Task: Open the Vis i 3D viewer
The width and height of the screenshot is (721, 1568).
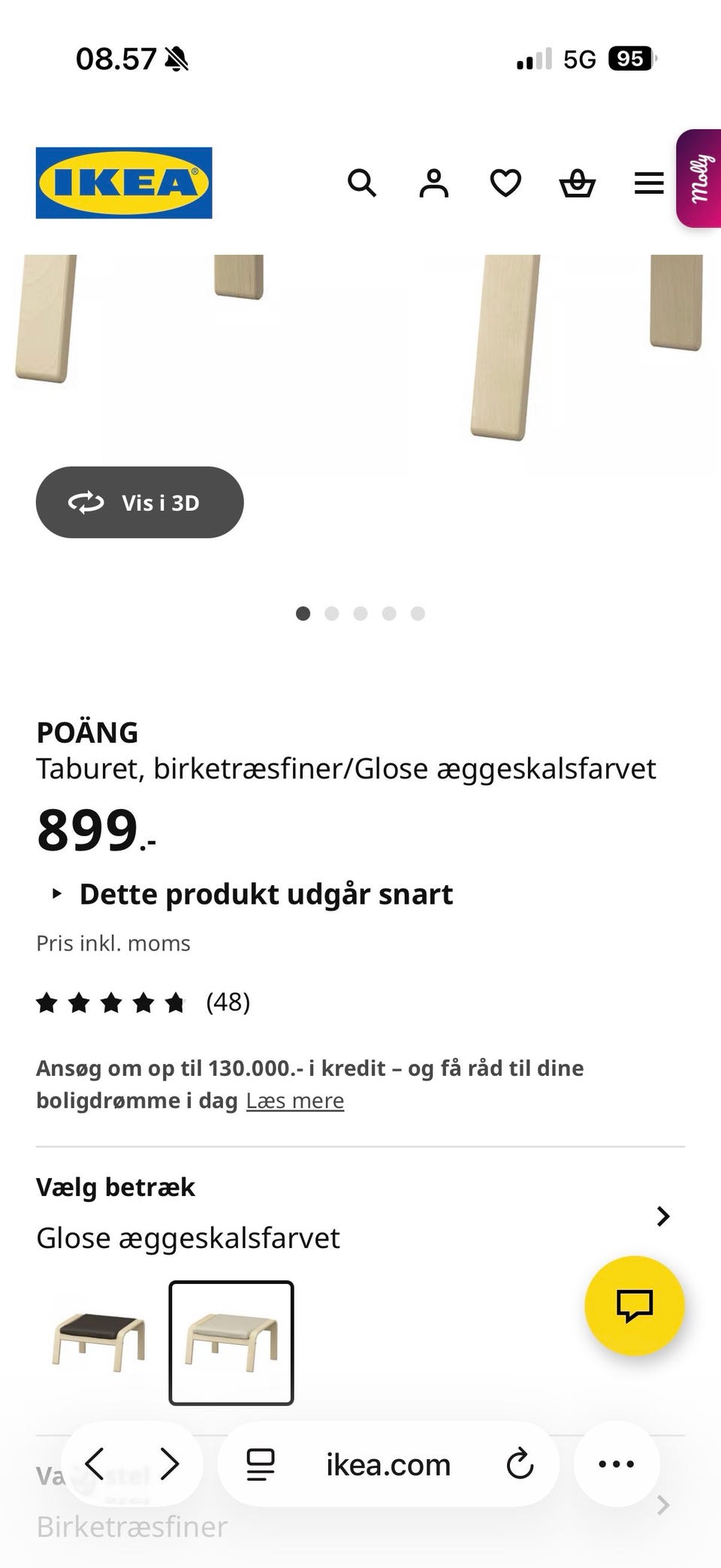Action: pos(140,502)
